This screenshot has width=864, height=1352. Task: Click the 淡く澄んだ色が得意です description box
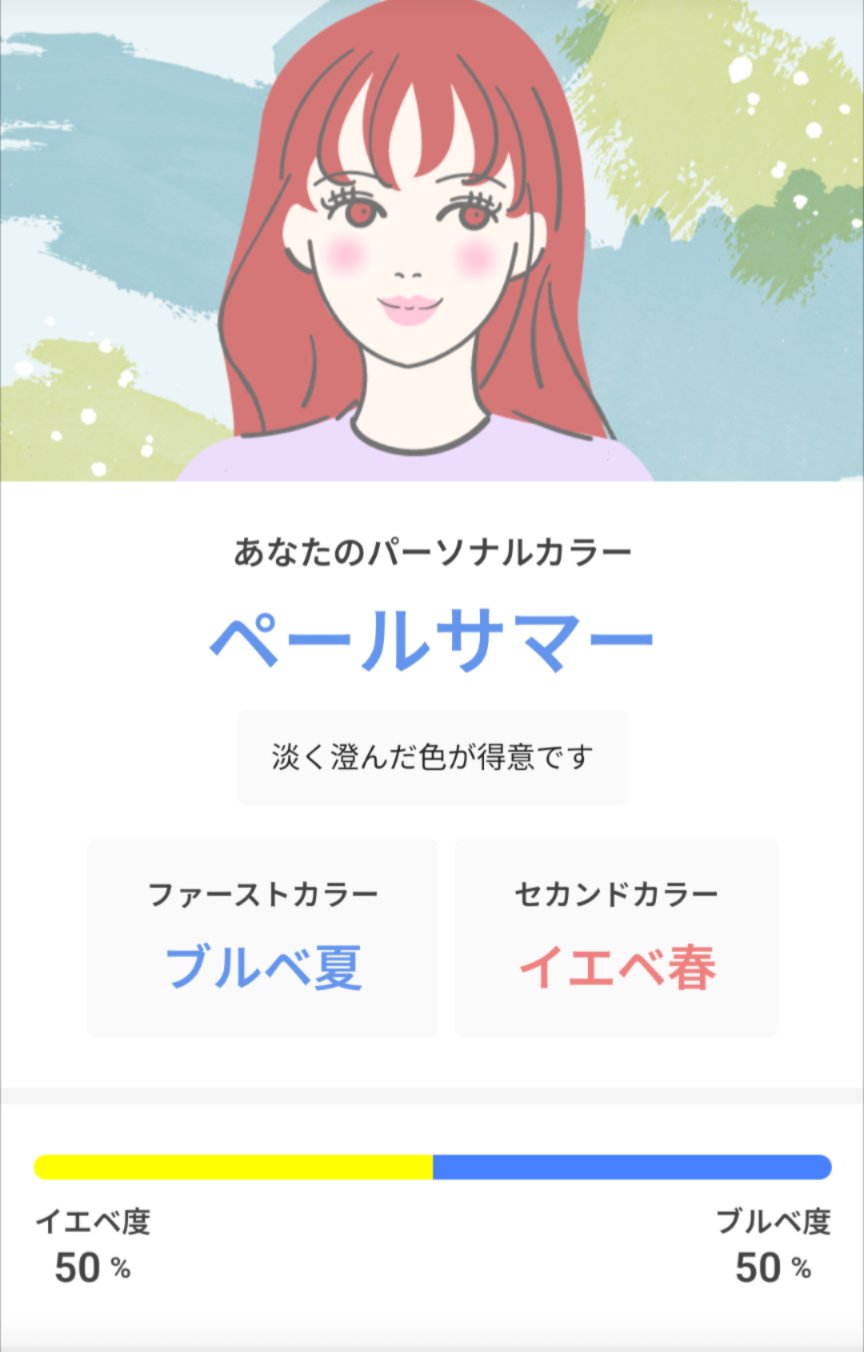[432, 754]
